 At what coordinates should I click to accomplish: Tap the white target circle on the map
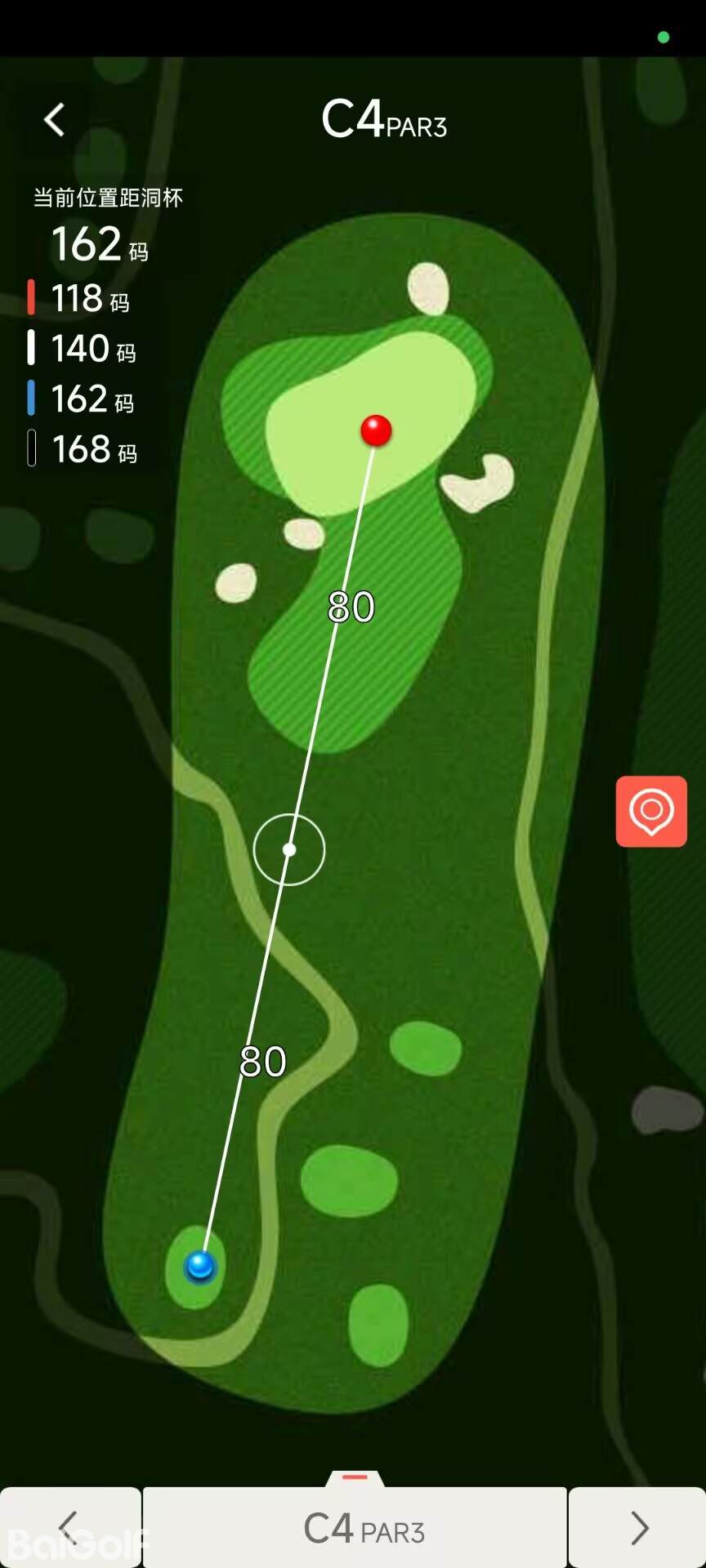coord(289,850)
